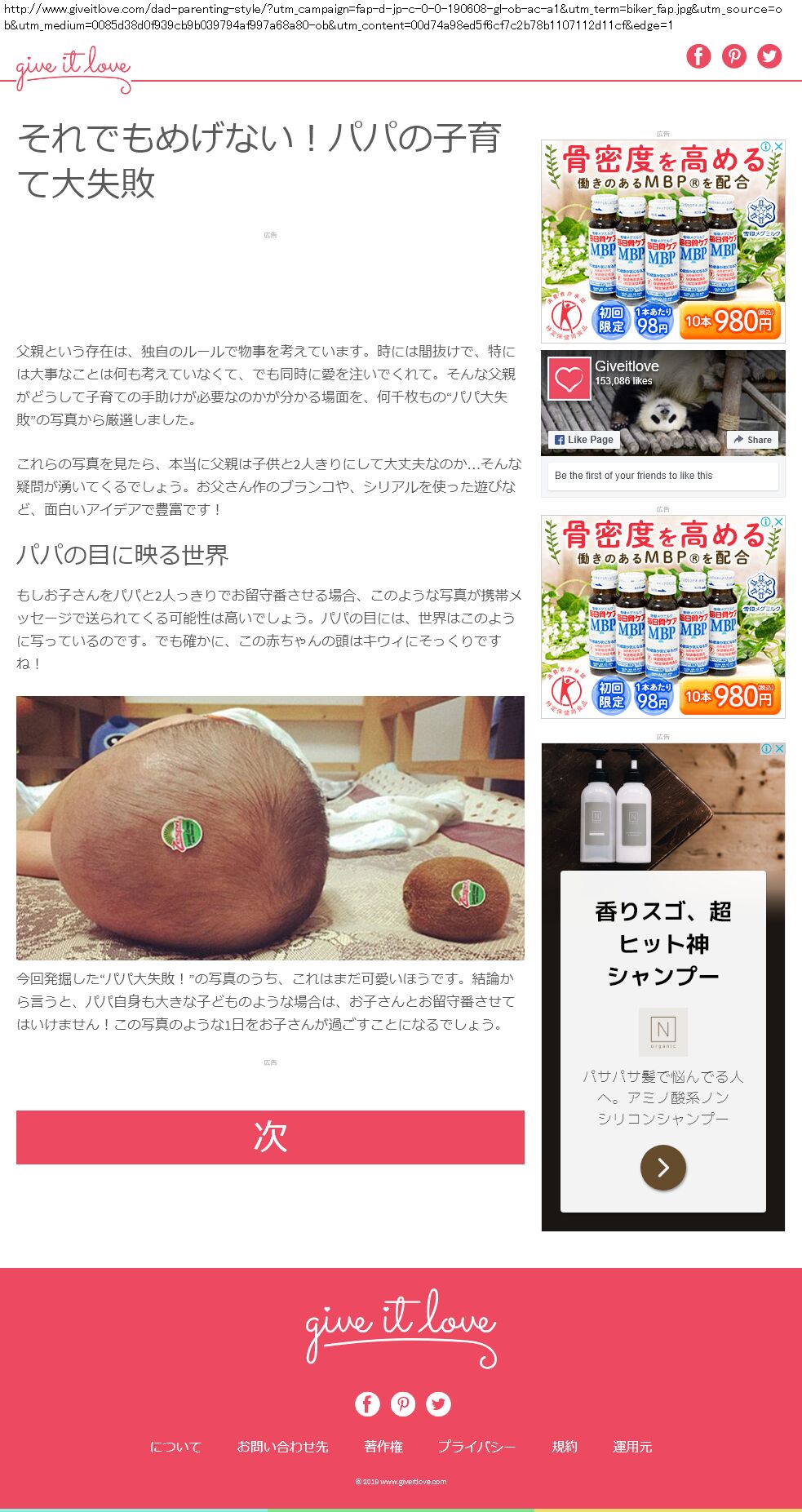802x1512 pixels.
Task: Close the top MBP drink ad
Action: [x=778, y=147]
